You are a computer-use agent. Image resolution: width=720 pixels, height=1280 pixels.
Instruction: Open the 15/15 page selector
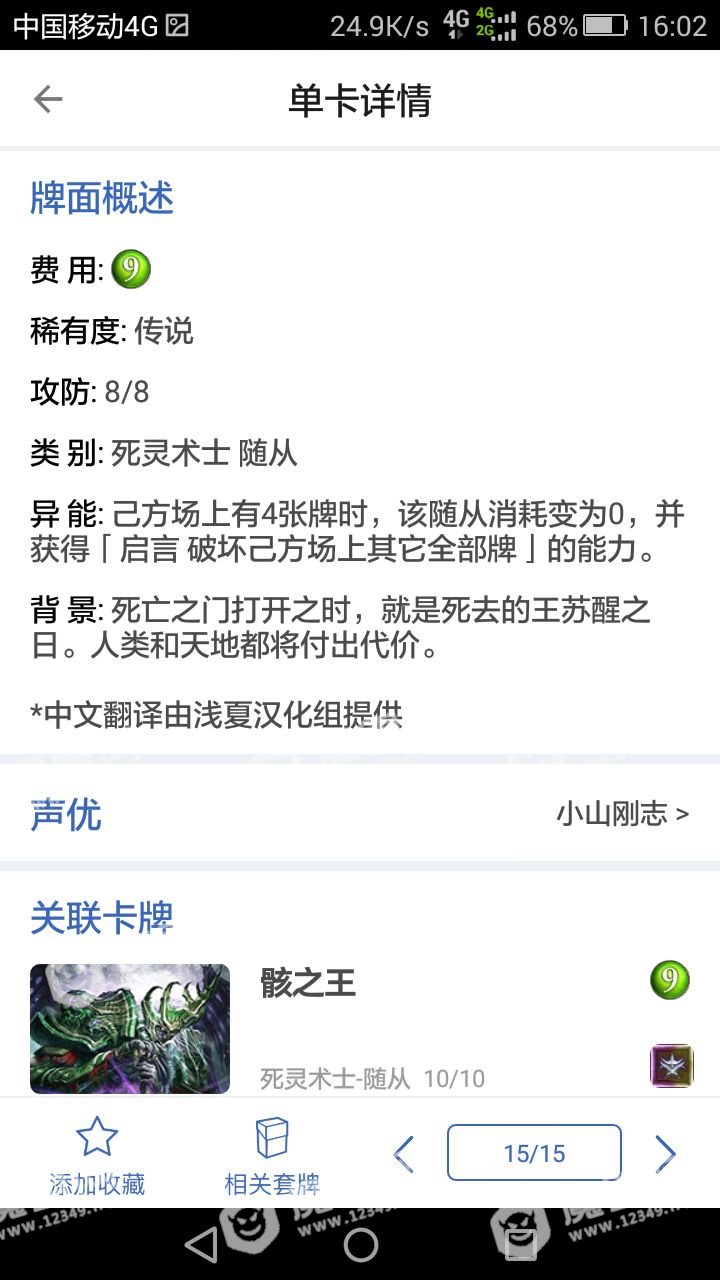click(x=534, y=1153)
